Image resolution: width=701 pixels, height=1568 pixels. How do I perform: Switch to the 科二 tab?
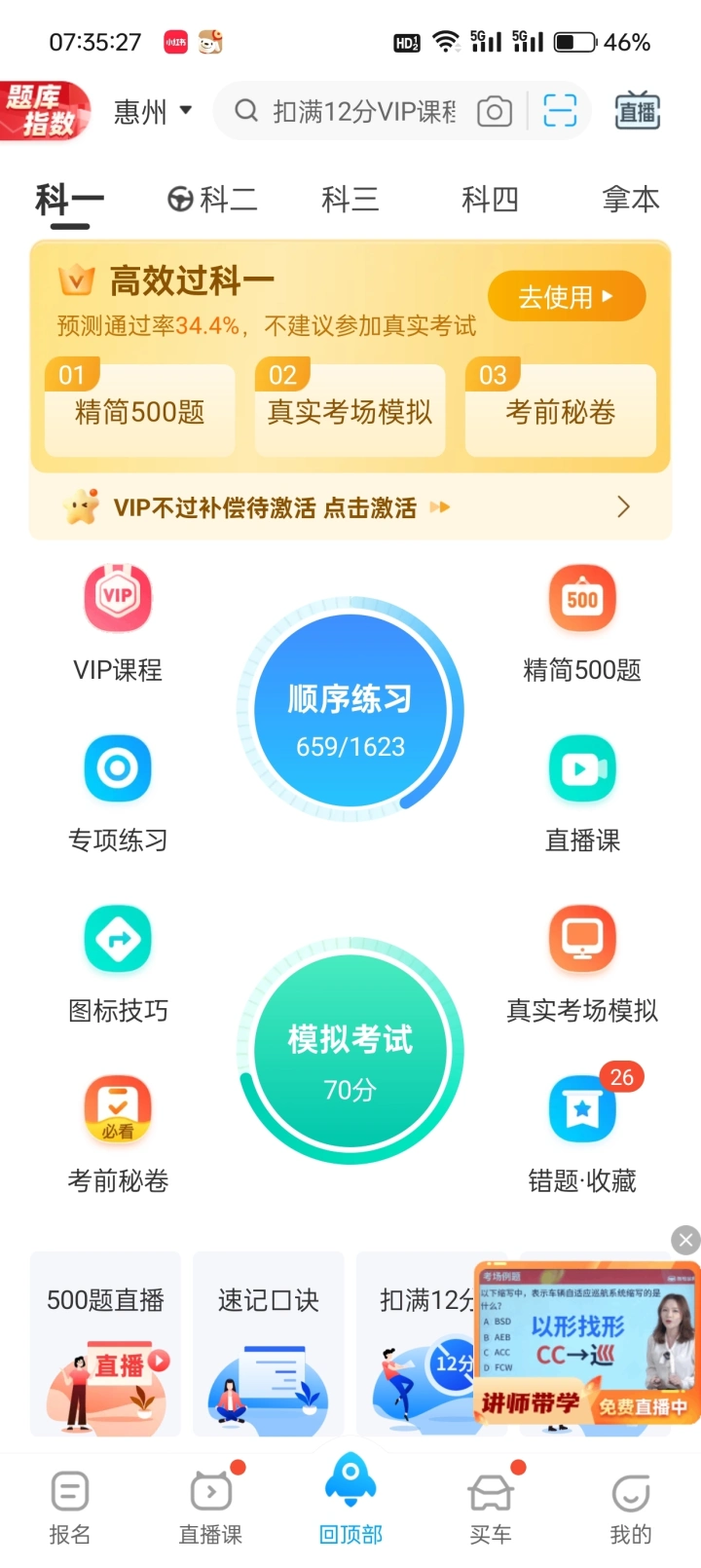coord(213,200)
